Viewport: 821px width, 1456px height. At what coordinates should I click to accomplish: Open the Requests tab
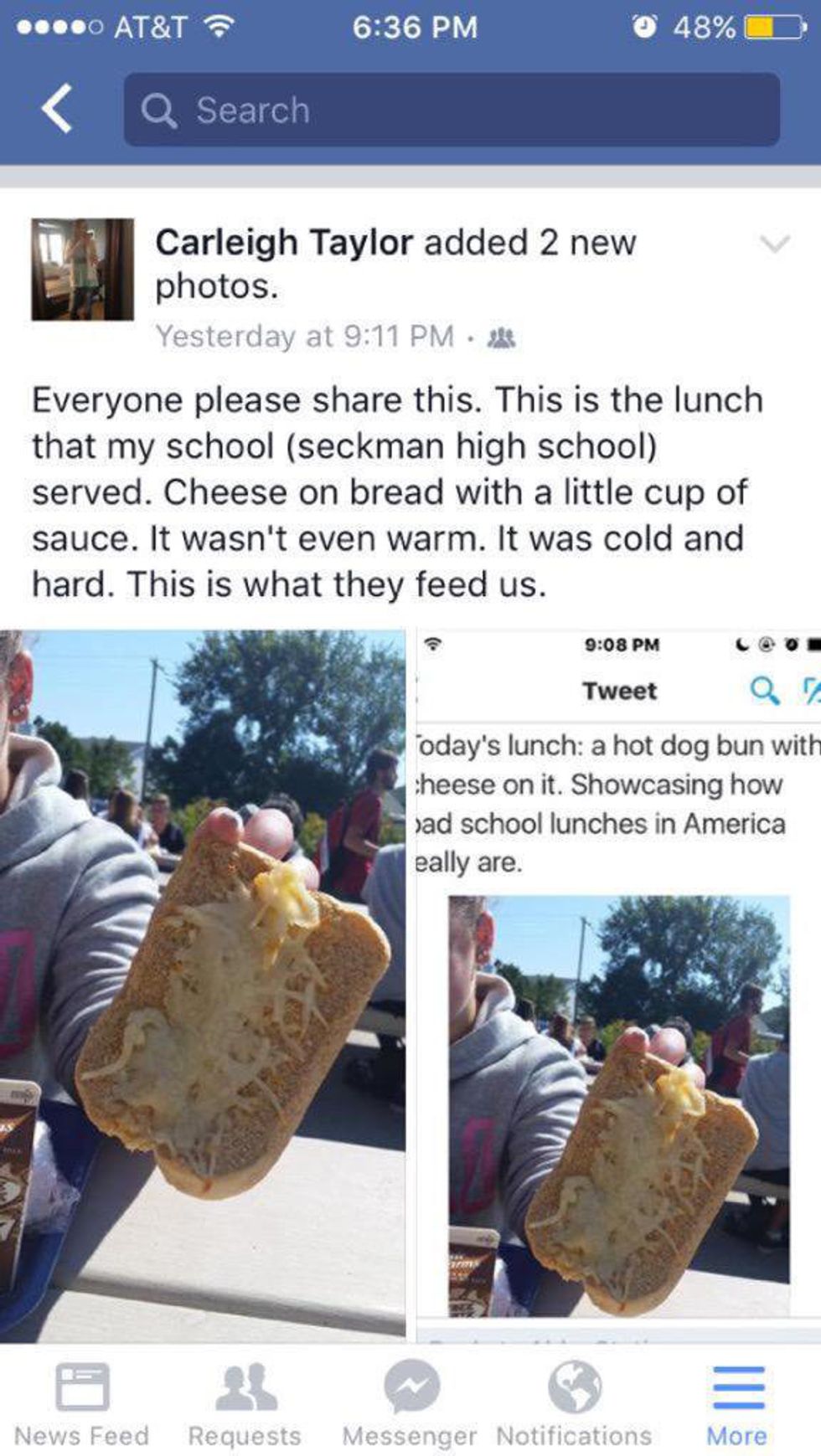245,1406
